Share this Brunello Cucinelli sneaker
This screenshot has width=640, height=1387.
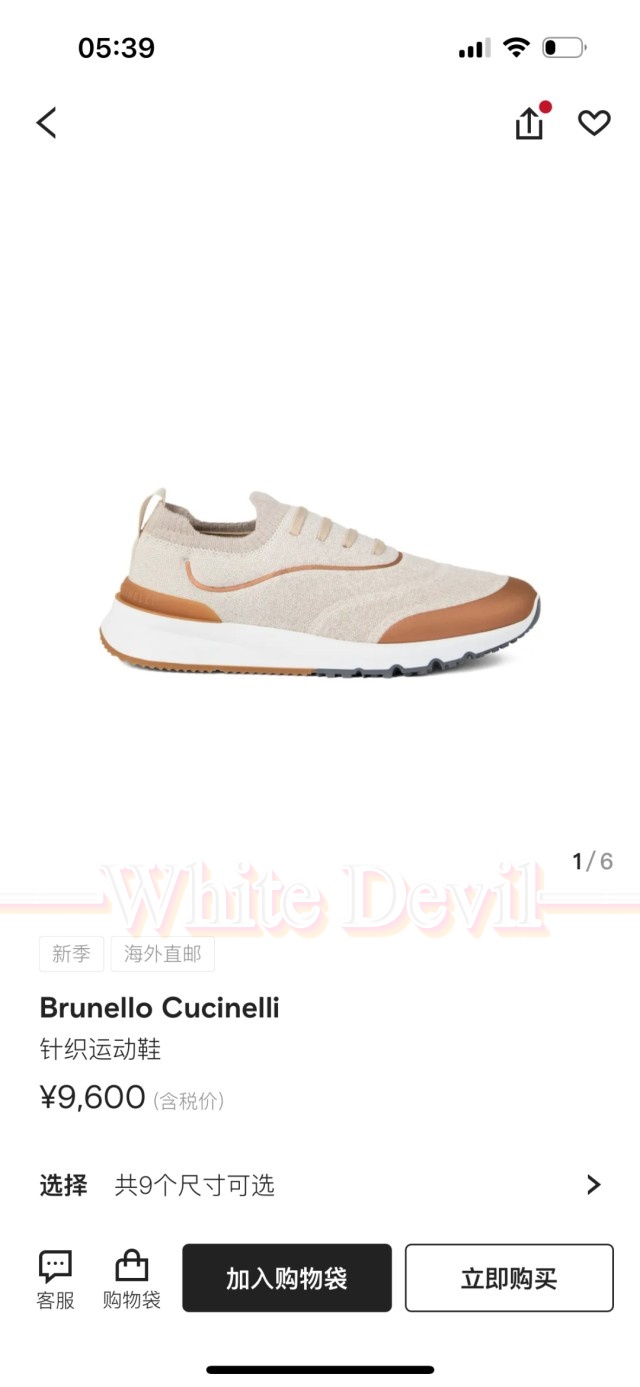point(529,123)
